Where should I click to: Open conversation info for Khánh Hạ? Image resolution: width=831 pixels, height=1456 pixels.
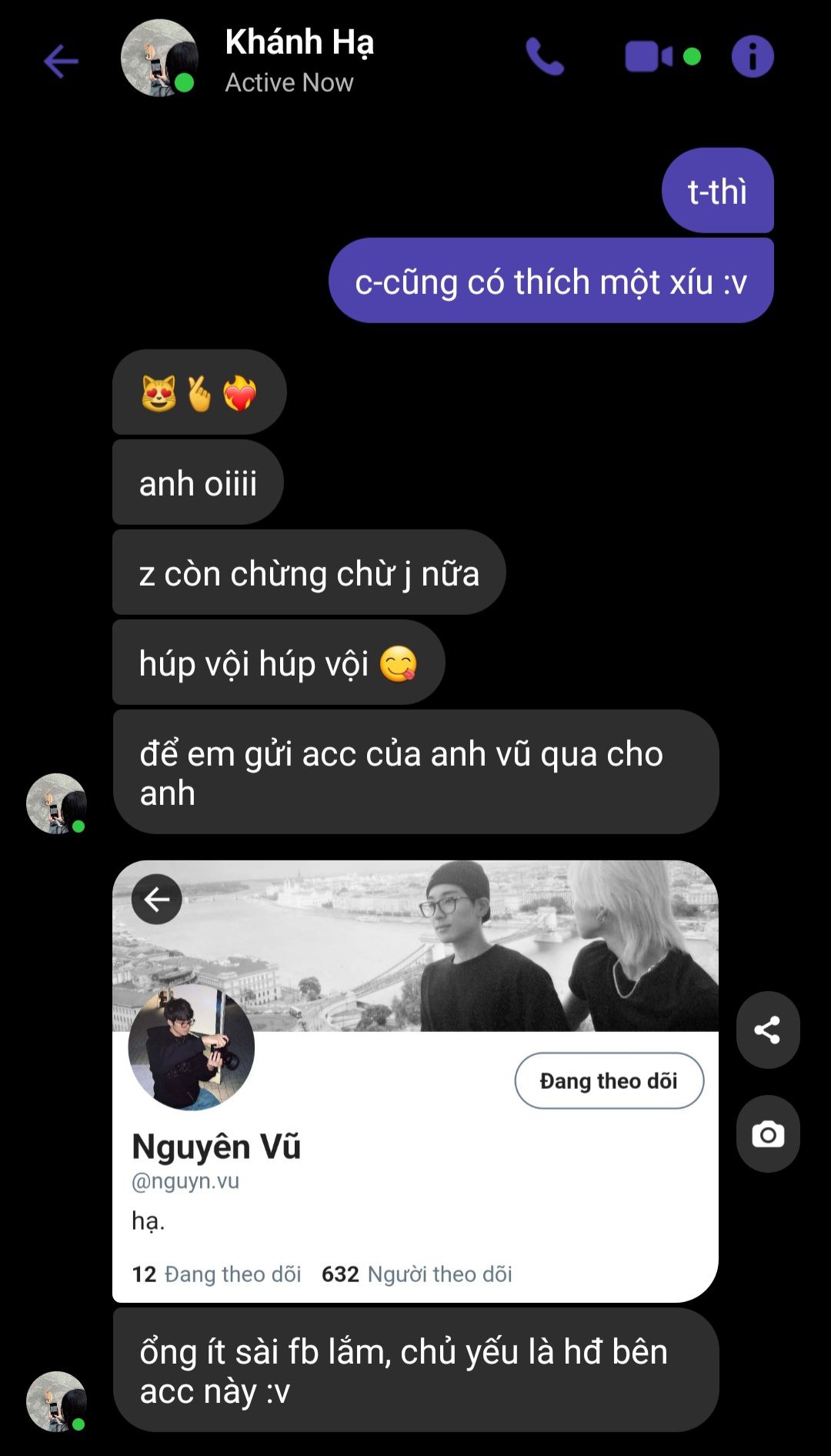click(x=752, y=57)
